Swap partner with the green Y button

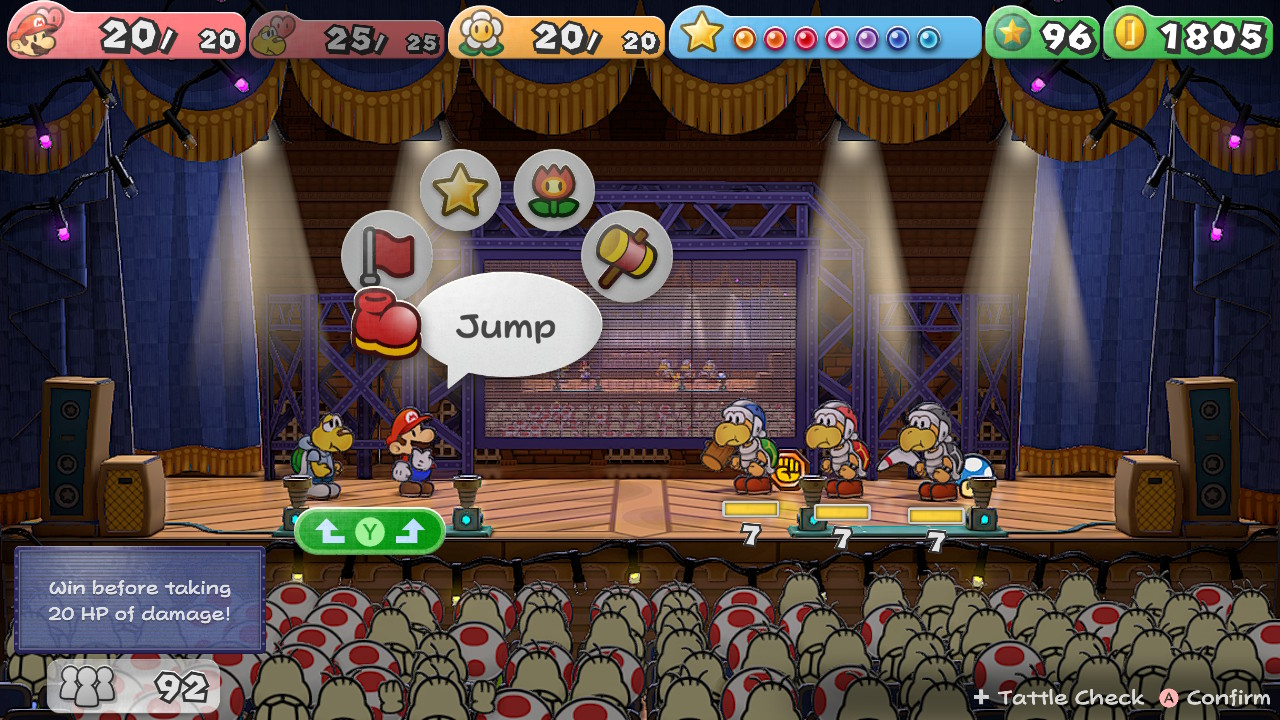tap(370, 532)
